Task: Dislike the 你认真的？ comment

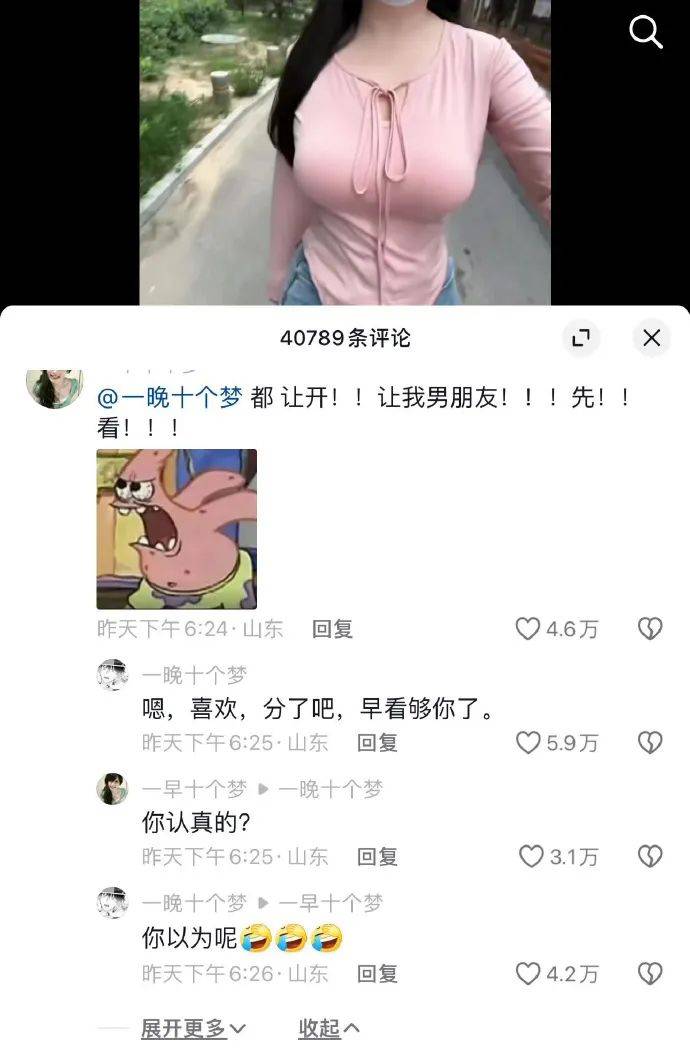Action: coord(650,857)
